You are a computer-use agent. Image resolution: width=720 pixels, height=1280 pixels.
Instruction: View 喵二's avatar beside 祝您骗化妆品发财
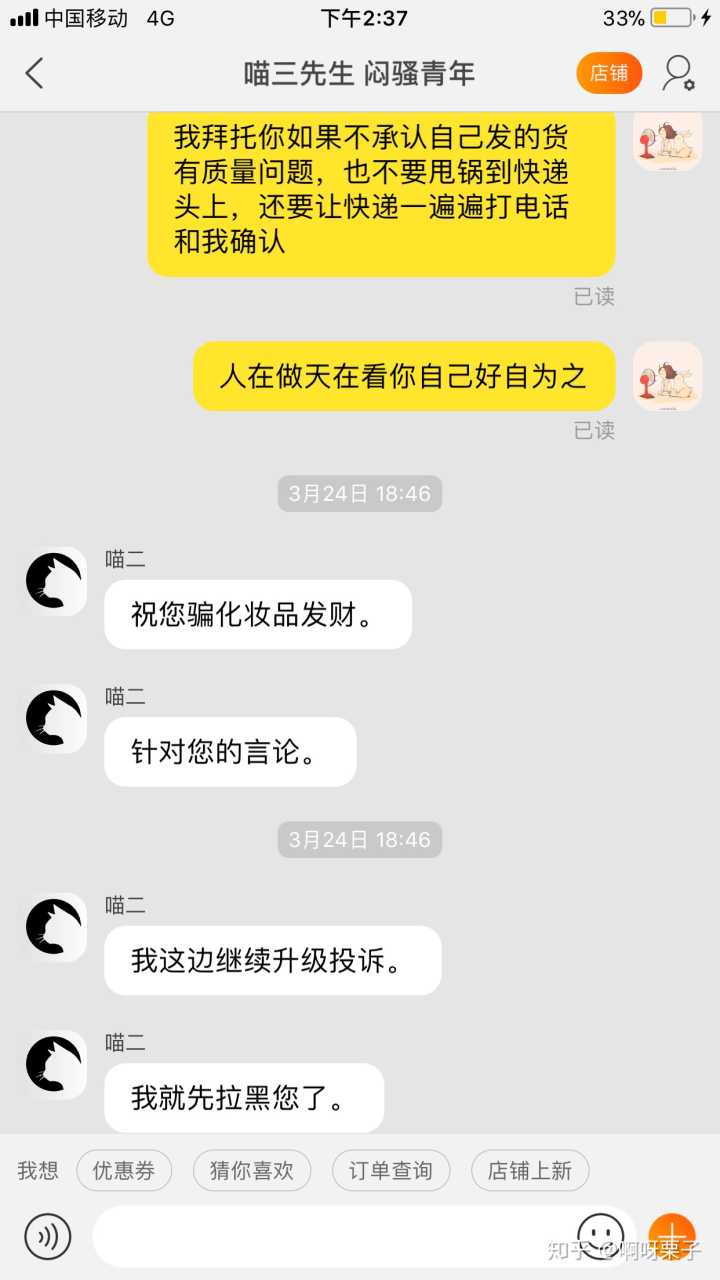(x=55, y=580)
